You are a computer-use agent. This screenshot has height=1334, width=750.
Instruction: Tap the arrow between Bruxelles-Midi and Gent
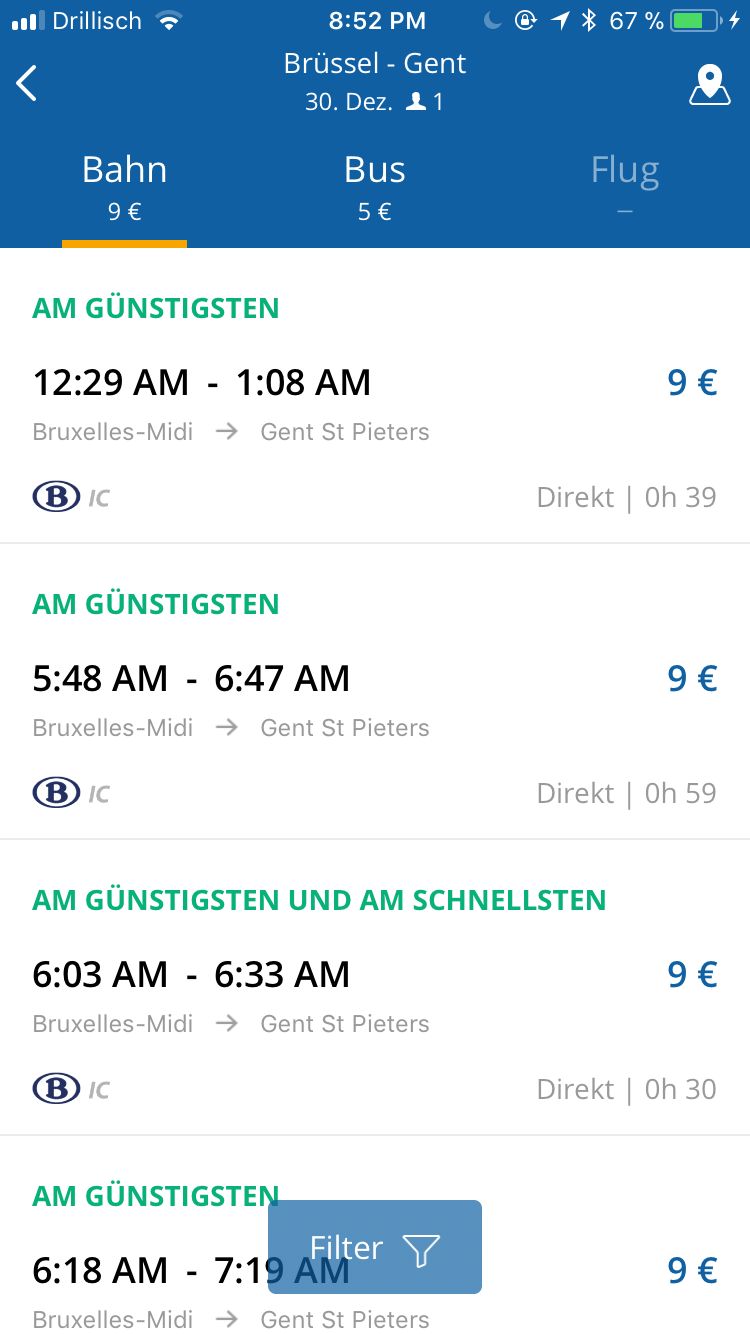[x=226, y=431]
